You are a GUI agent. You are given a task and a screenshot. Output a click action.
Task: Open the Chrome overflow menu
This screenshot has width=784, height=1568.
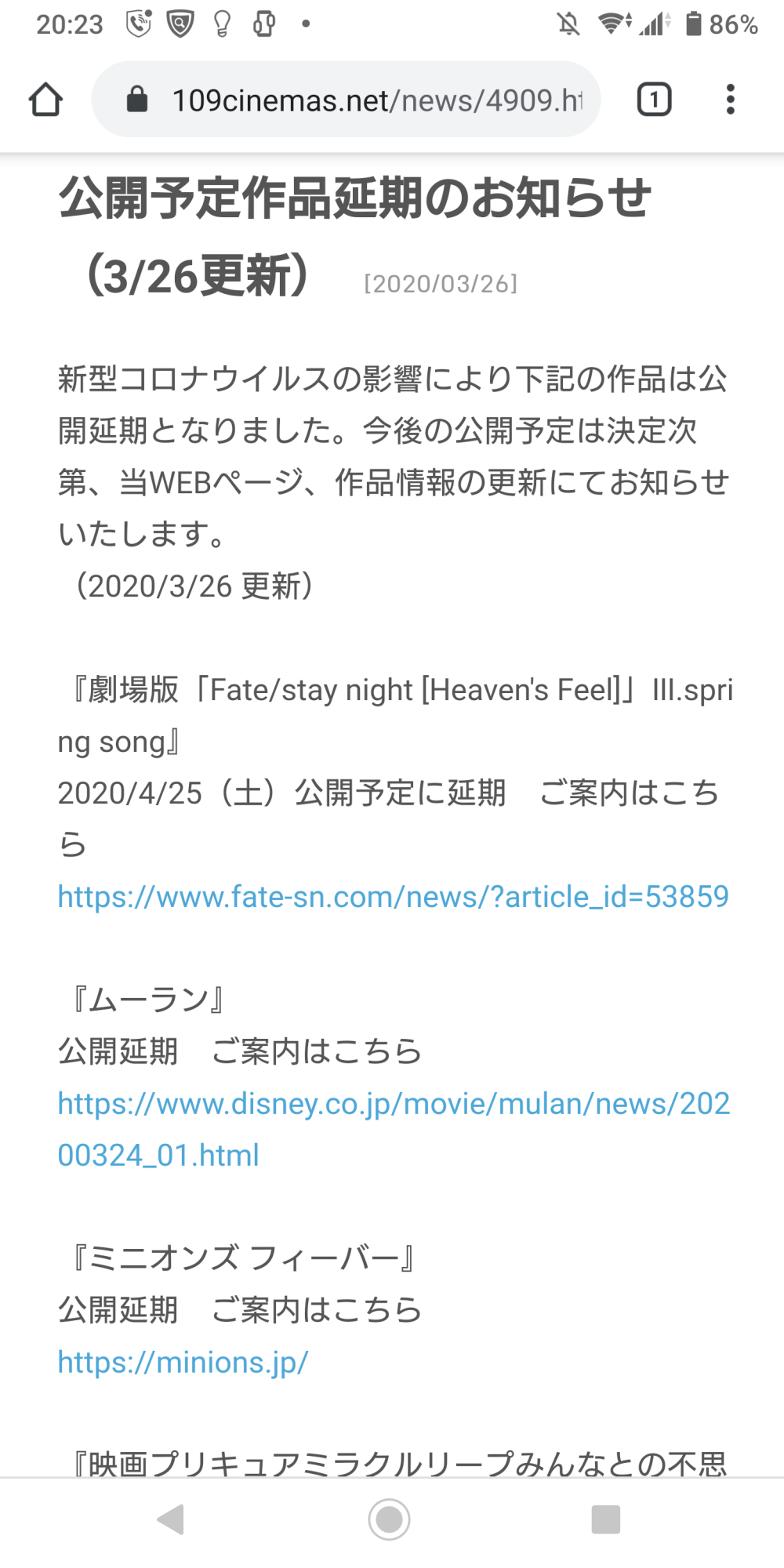coord(730,100)
